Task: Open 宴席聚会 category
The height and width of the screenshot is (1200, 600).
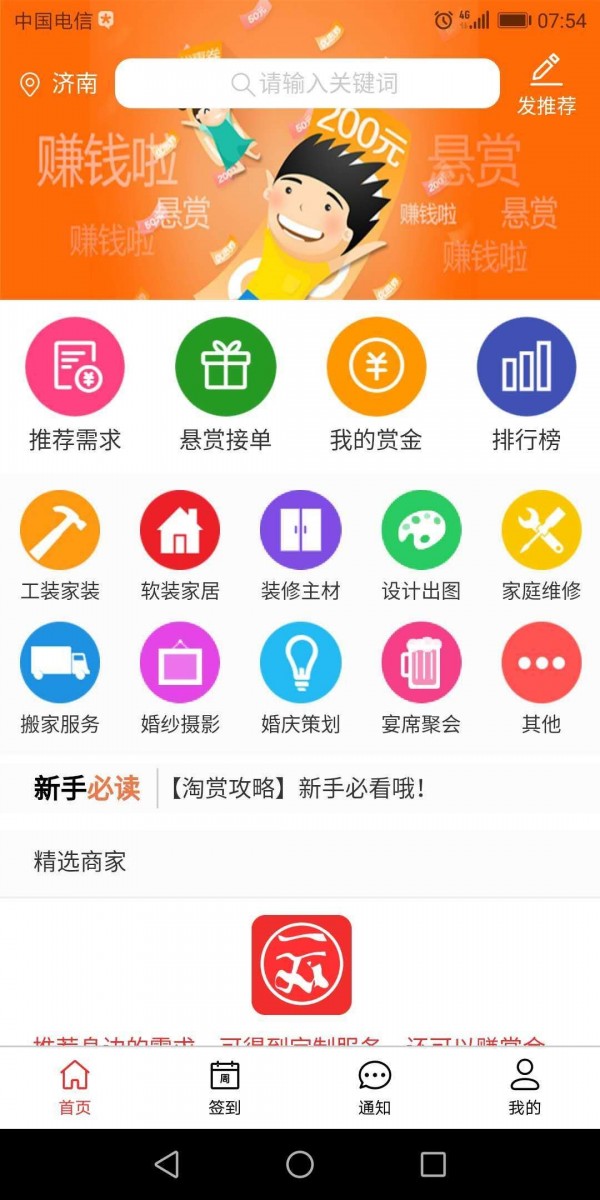Action: [421, 678]
